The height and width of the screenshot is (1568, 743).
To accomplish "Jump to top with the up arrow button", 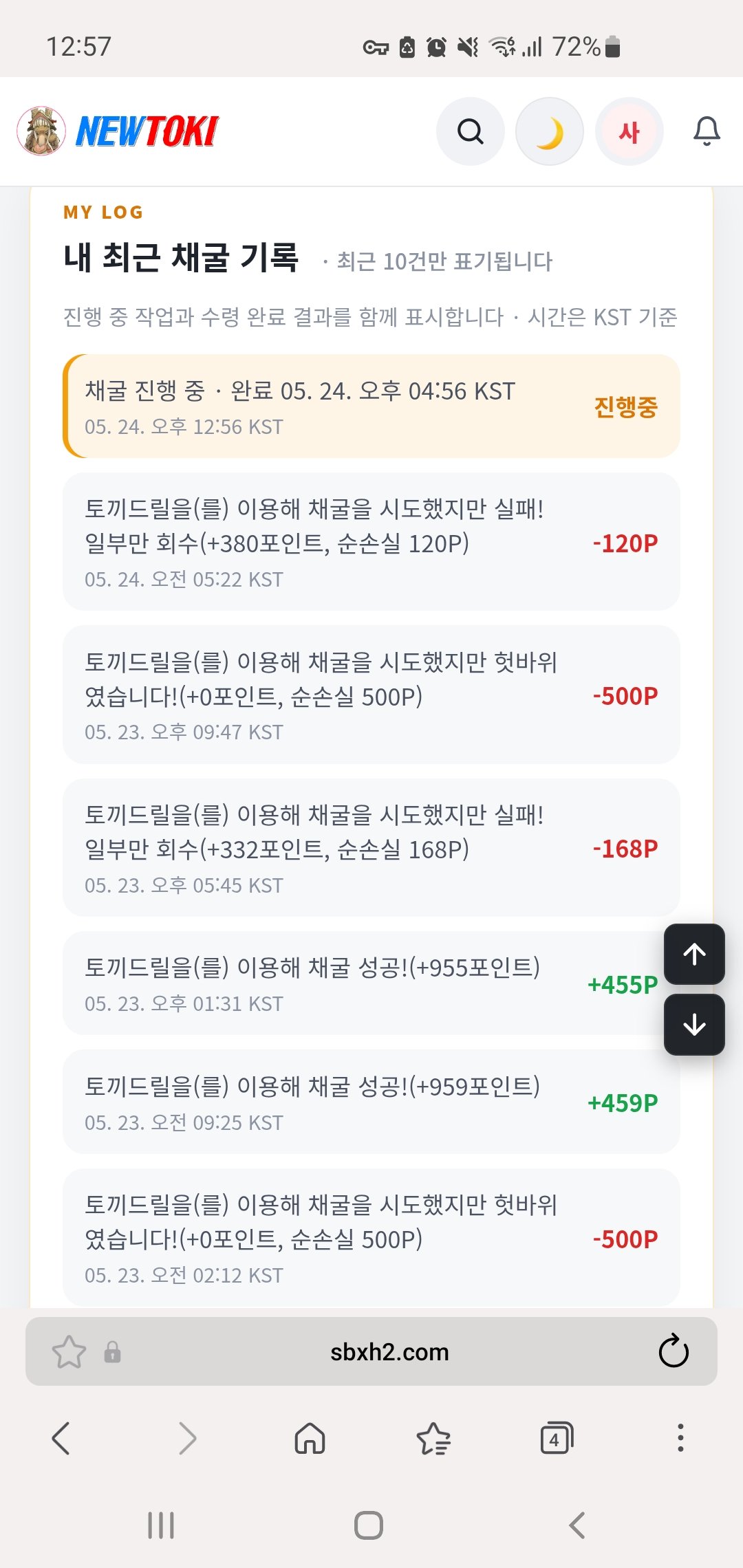I will click(694, 954).
